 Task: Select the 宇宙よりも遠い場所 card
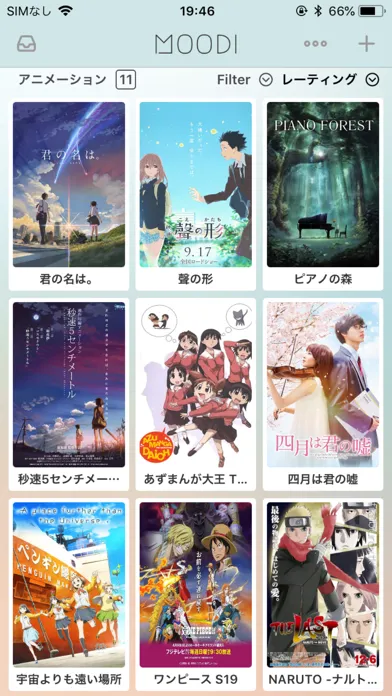coord(69,594)
